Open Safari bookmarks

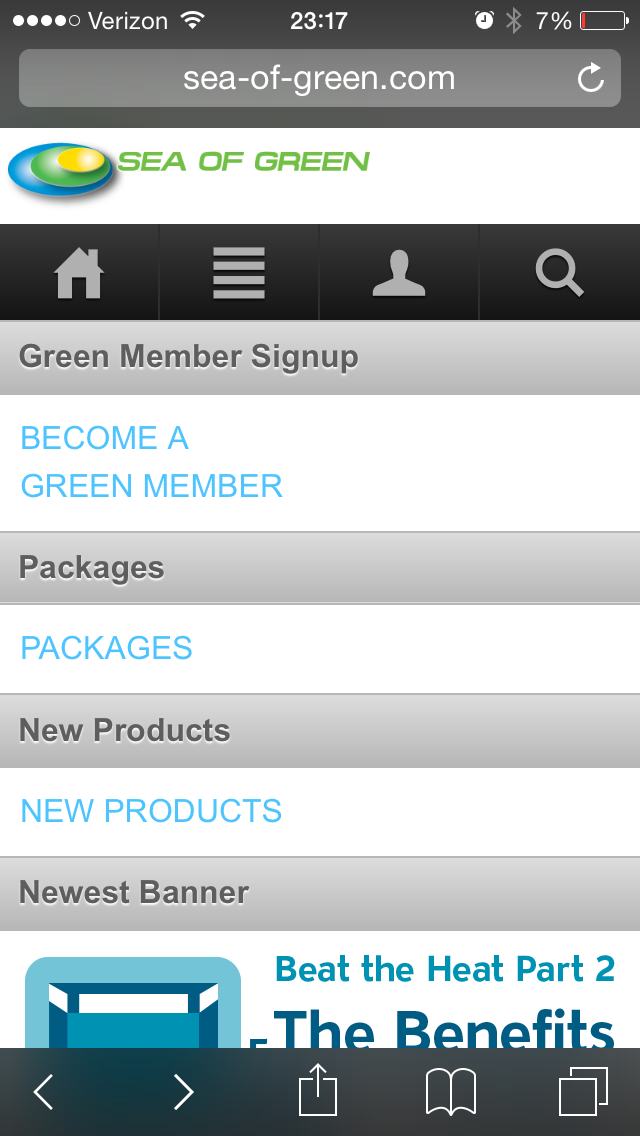451,1092
